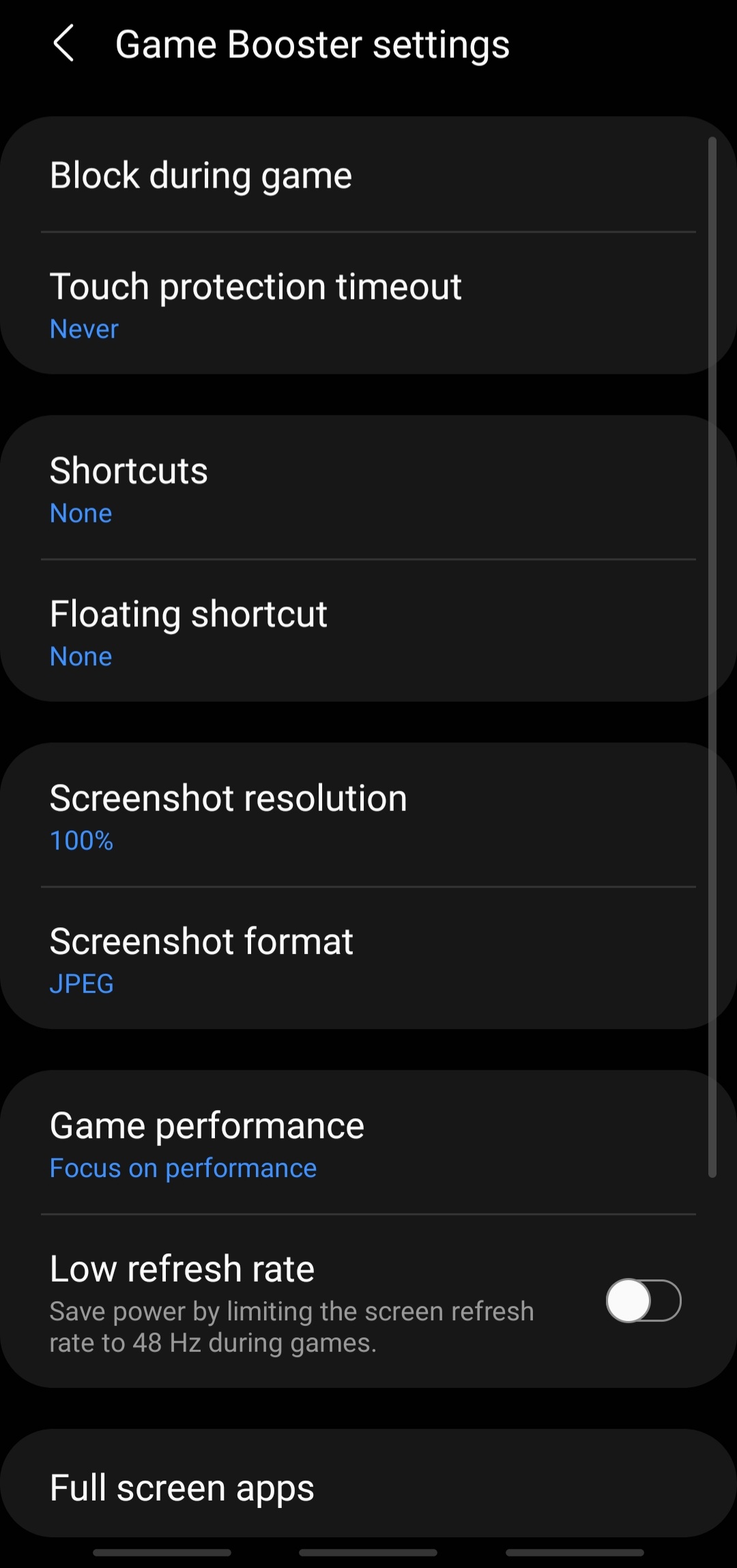
Task: Go back from Game Booster settings
Action: [63, 44]
